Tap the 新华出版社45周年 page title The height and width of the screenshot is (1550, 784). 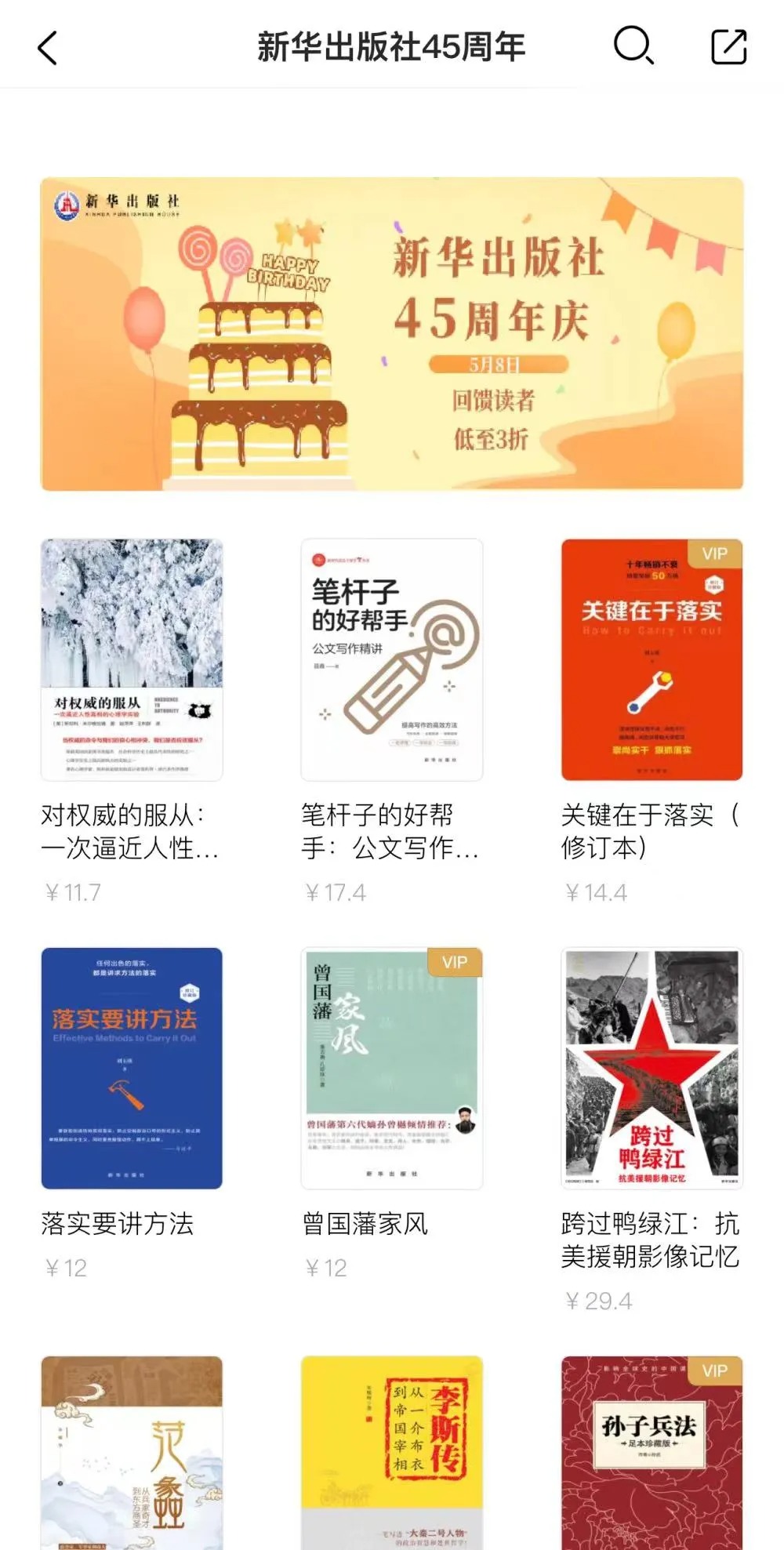coord(392,47)
